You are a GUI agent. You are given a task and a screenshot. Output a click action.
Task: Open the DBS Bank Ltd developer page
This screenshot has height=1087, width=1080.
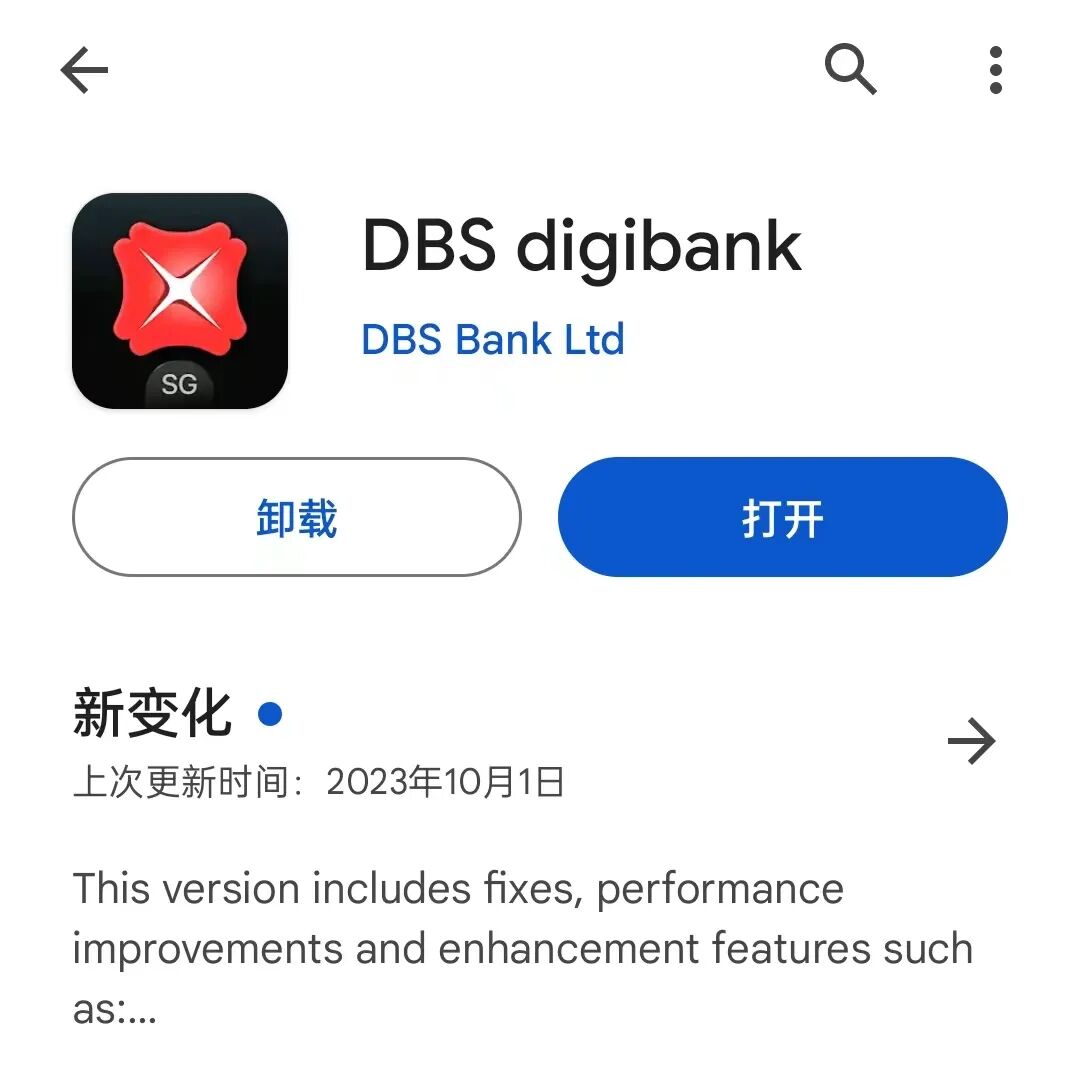(492, 340)
